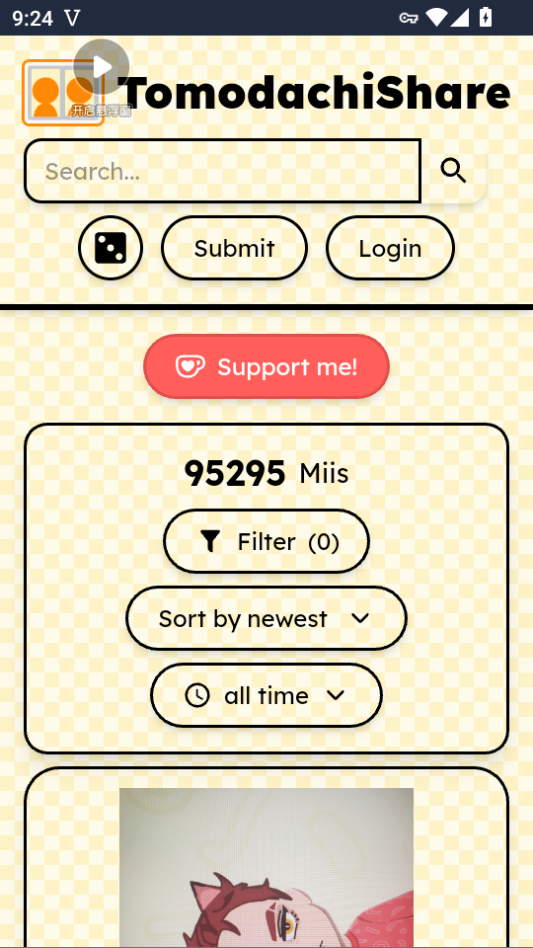Go to Login

tap(390, 248)
